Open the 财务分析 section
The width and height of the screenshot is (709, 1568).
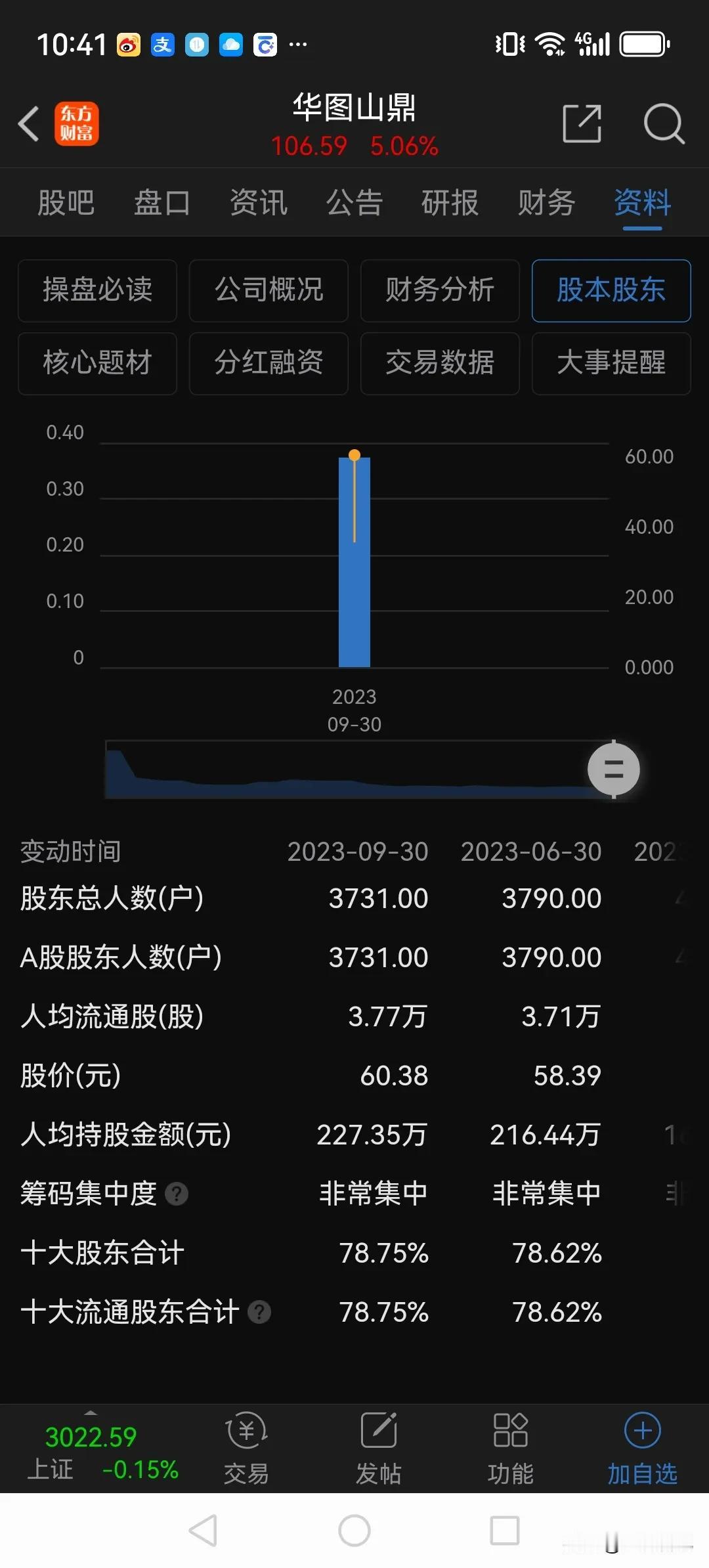(x=440, y=290)
